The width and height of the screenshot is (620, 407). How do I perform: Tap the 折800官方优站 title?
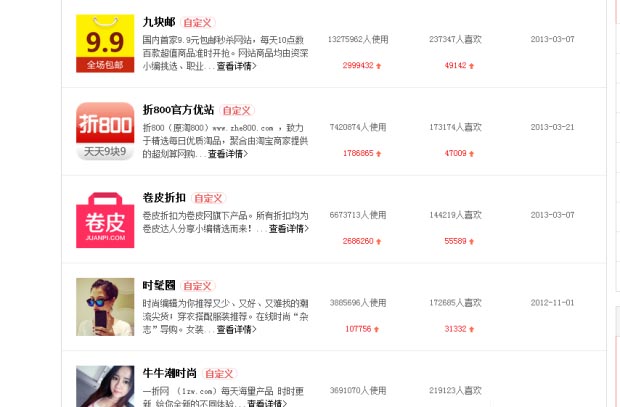[x=178, y=110]
